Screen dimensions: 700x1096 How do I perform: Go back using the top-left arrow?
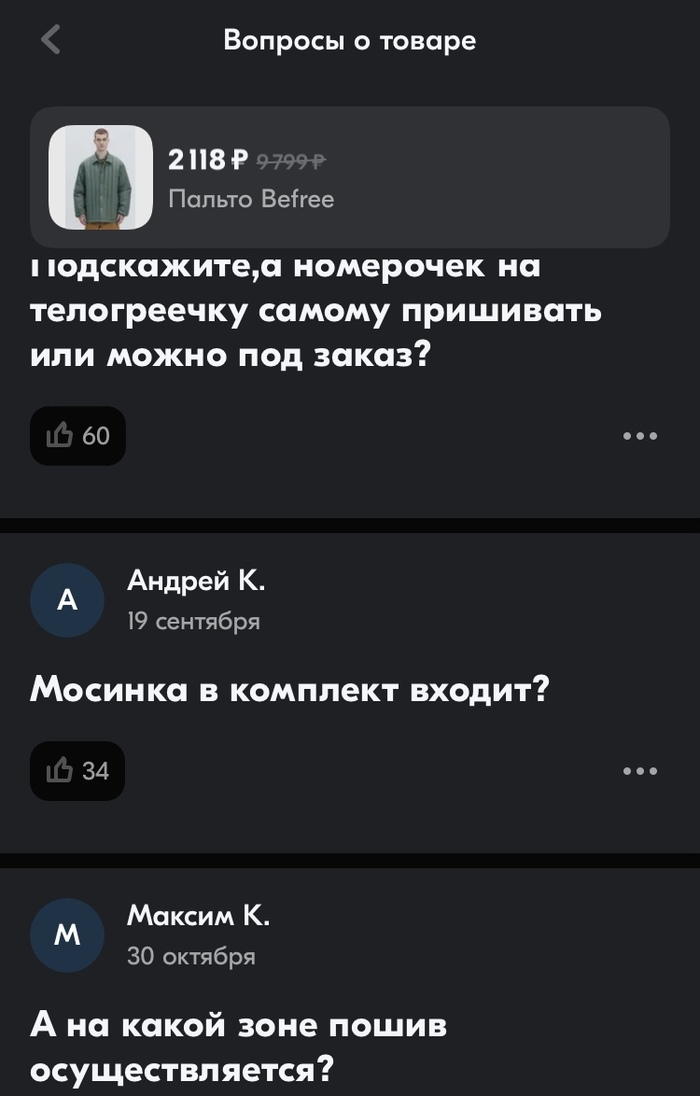(51, 40)
